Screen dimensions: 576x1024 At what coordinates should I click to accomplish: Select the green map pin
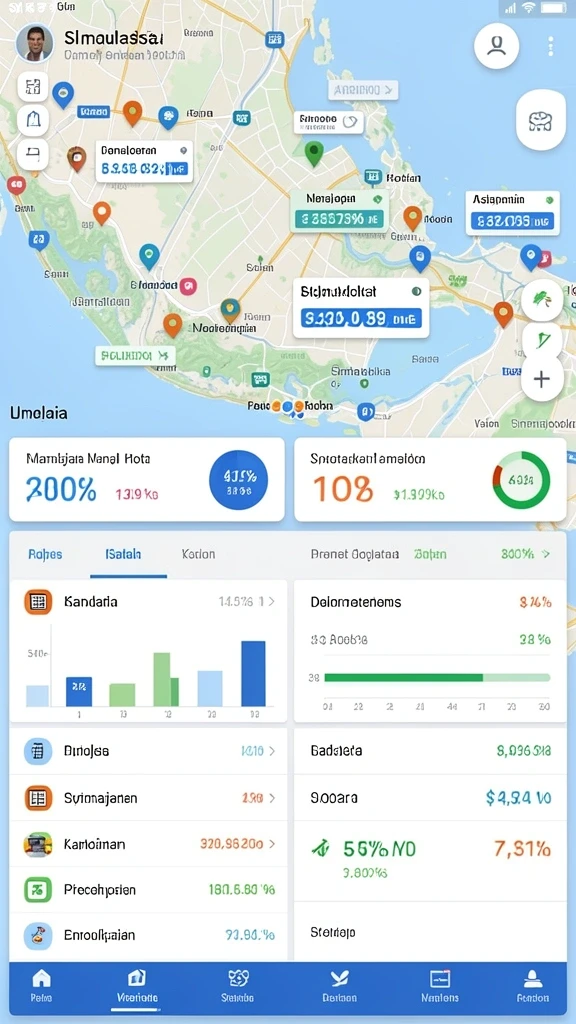(314, 153)
